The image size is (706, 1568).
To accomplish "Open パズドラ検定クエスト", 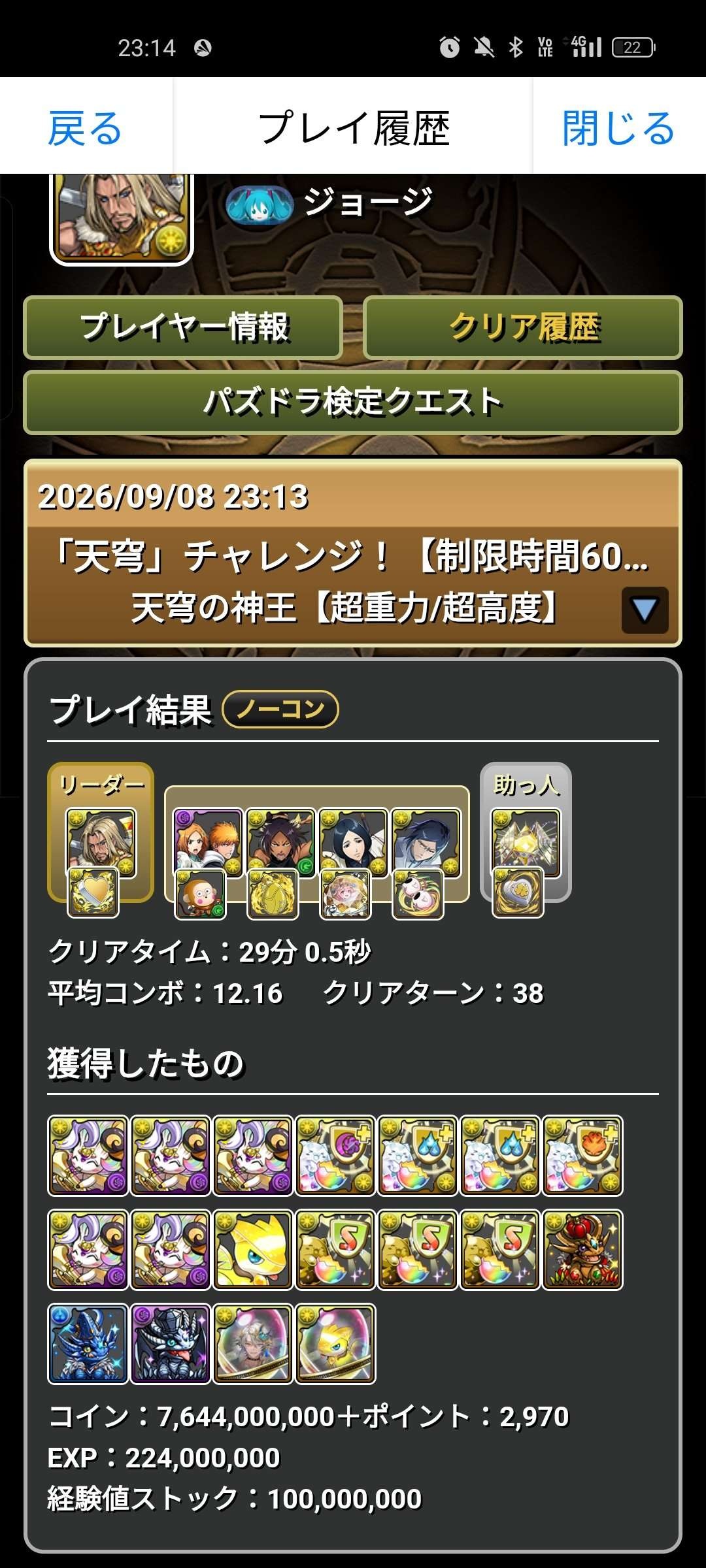I will click(x=353, y=402).
